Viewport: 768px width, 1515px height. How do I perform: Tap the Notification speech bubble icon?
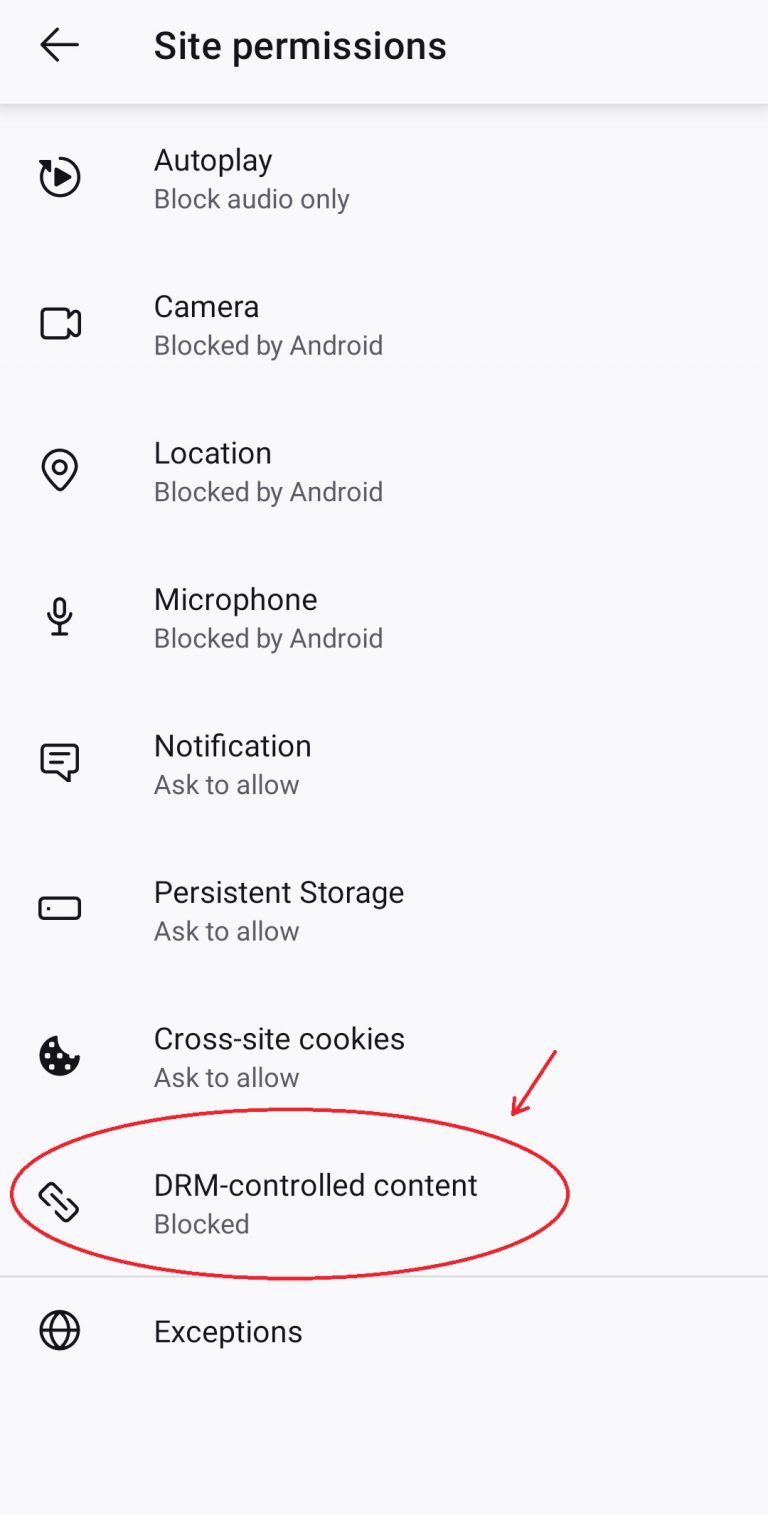tap(59, 763)
